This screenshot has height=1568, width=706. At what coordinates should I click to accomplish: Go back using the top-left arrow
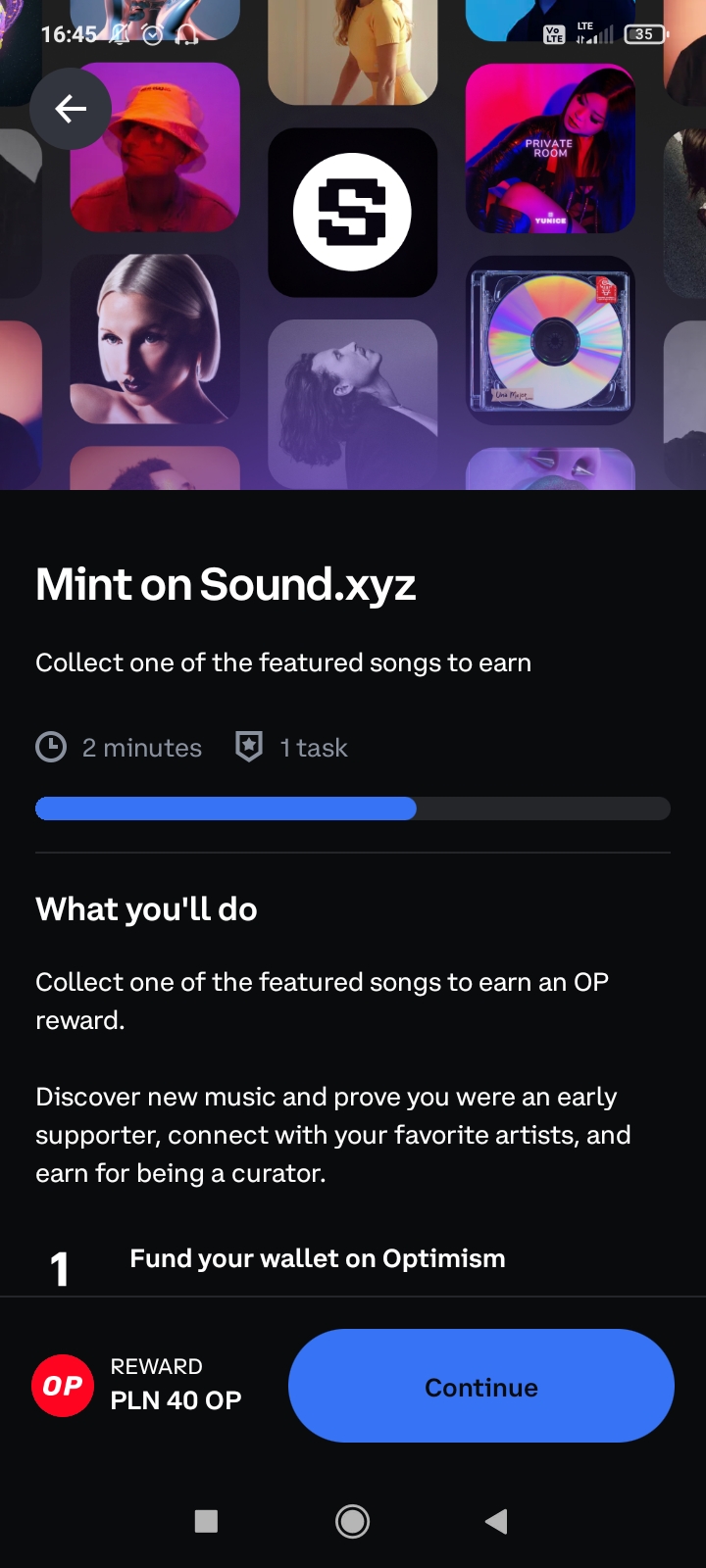71,109
